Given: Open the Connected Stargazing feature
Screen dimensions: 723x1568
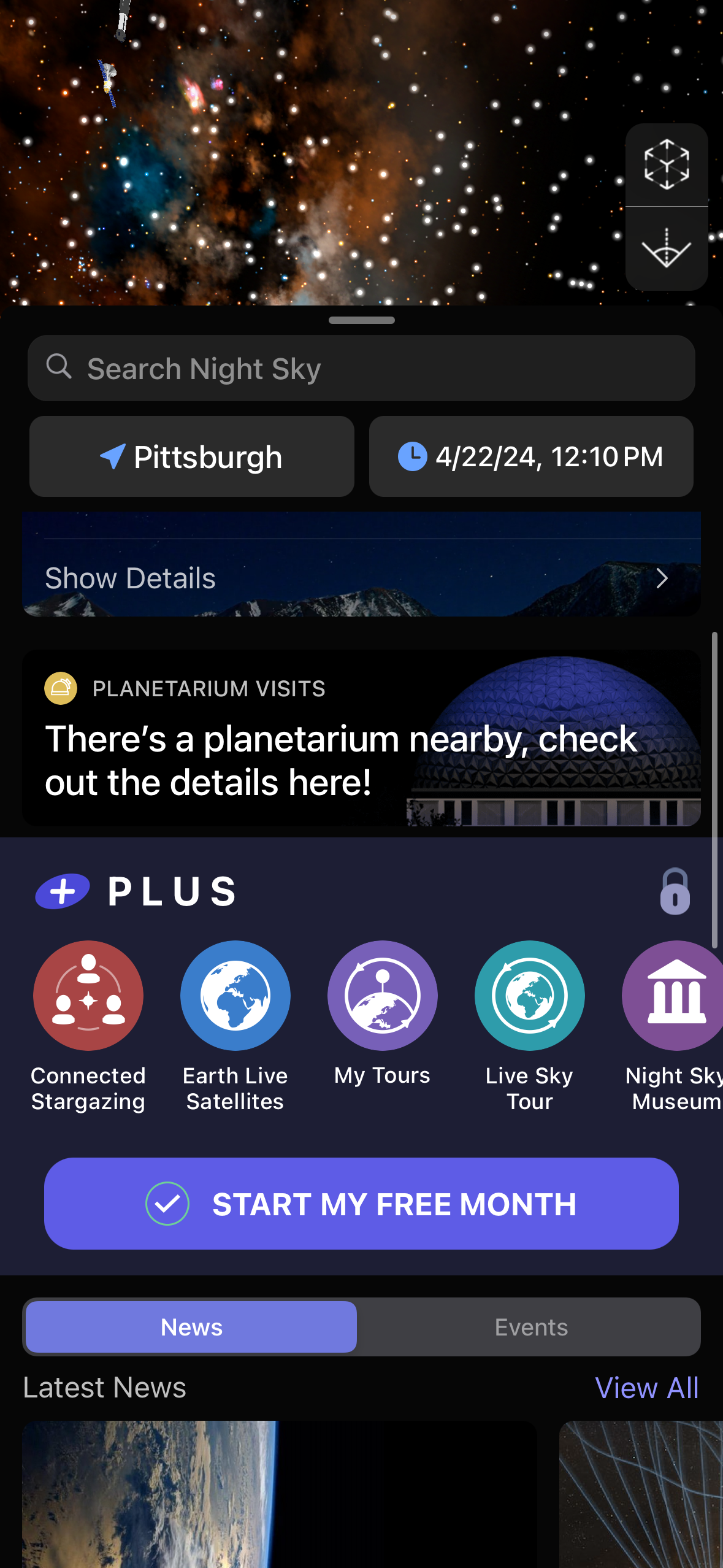Looking at the screenshot, I should [88, 995].
